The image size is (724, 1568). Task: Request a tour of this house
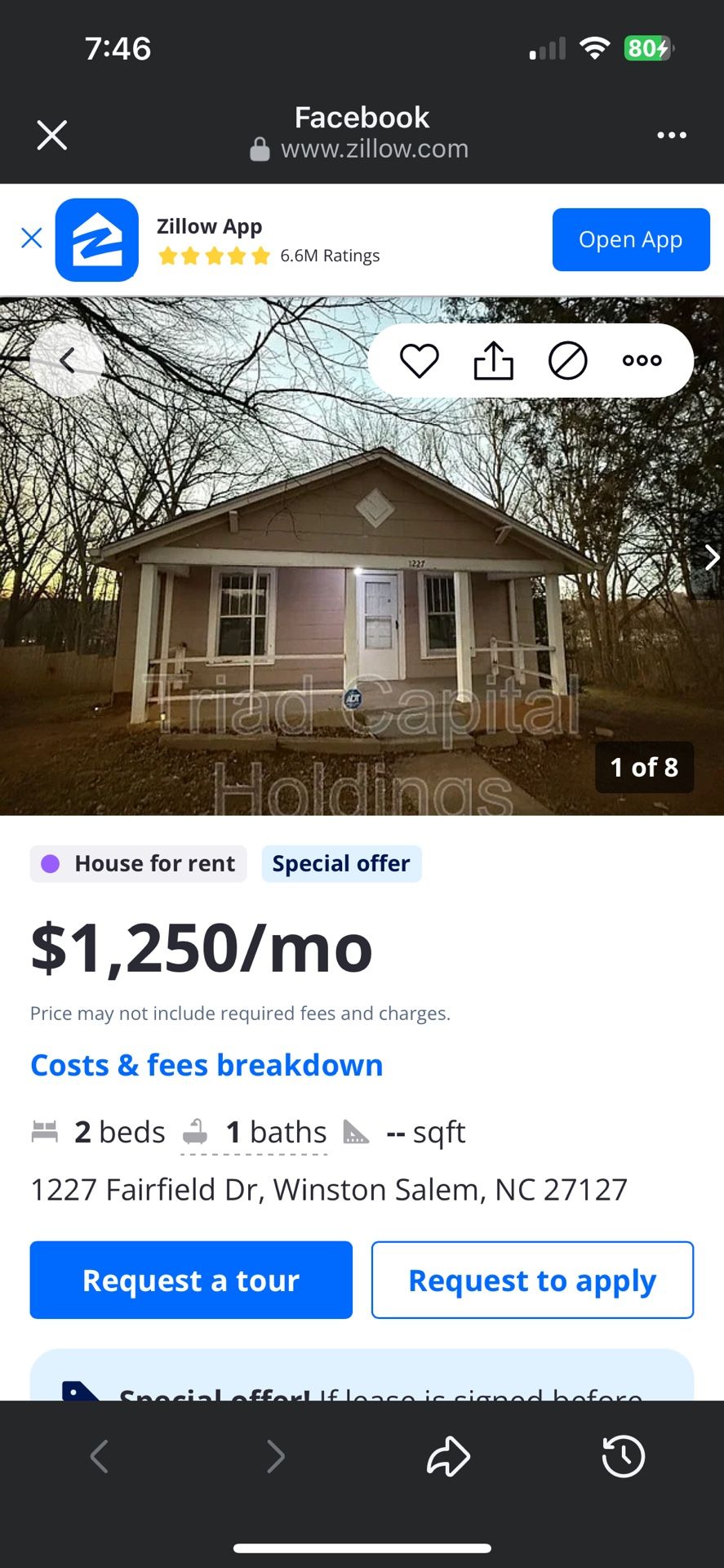(x=191, y=1280)
